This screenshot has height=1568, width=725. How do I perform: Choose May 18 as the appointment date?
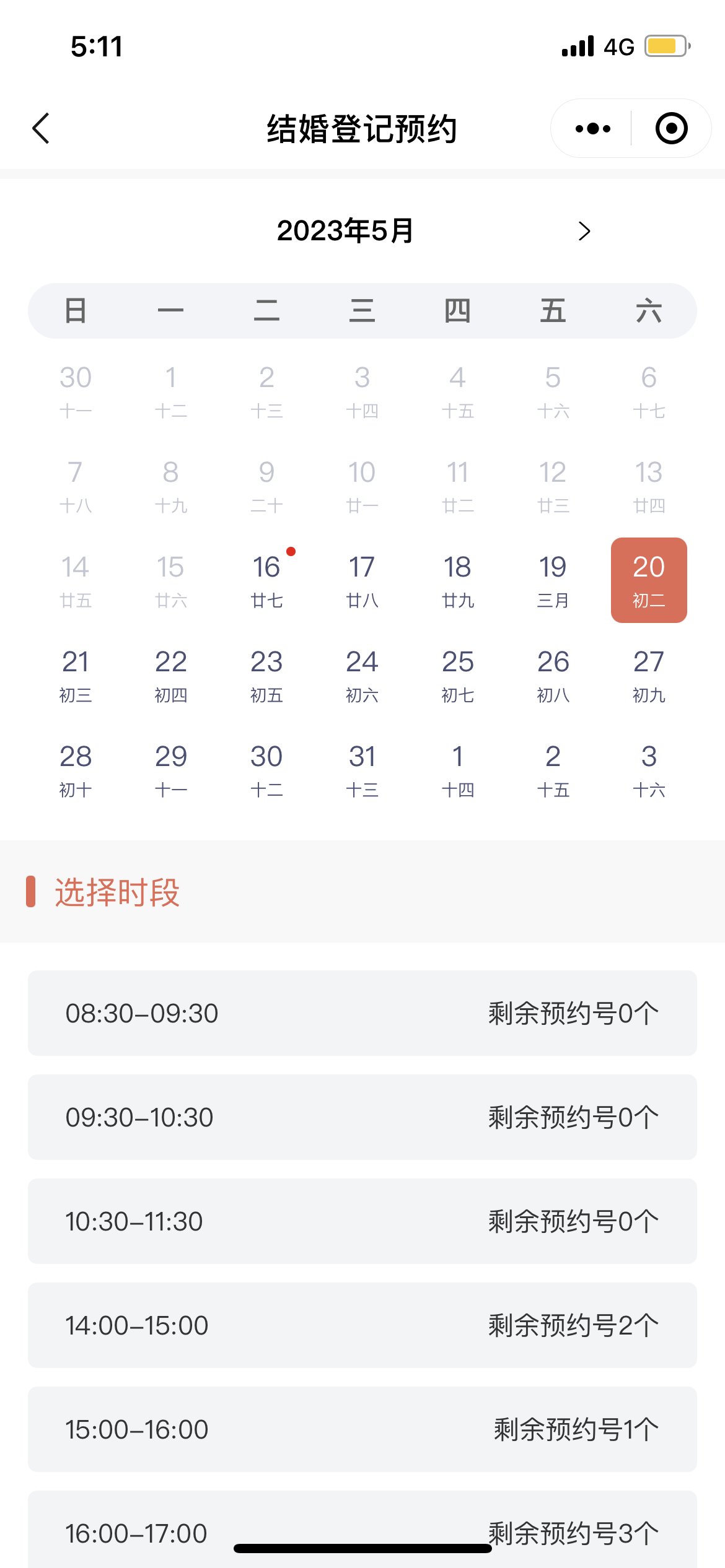(457, 580)
